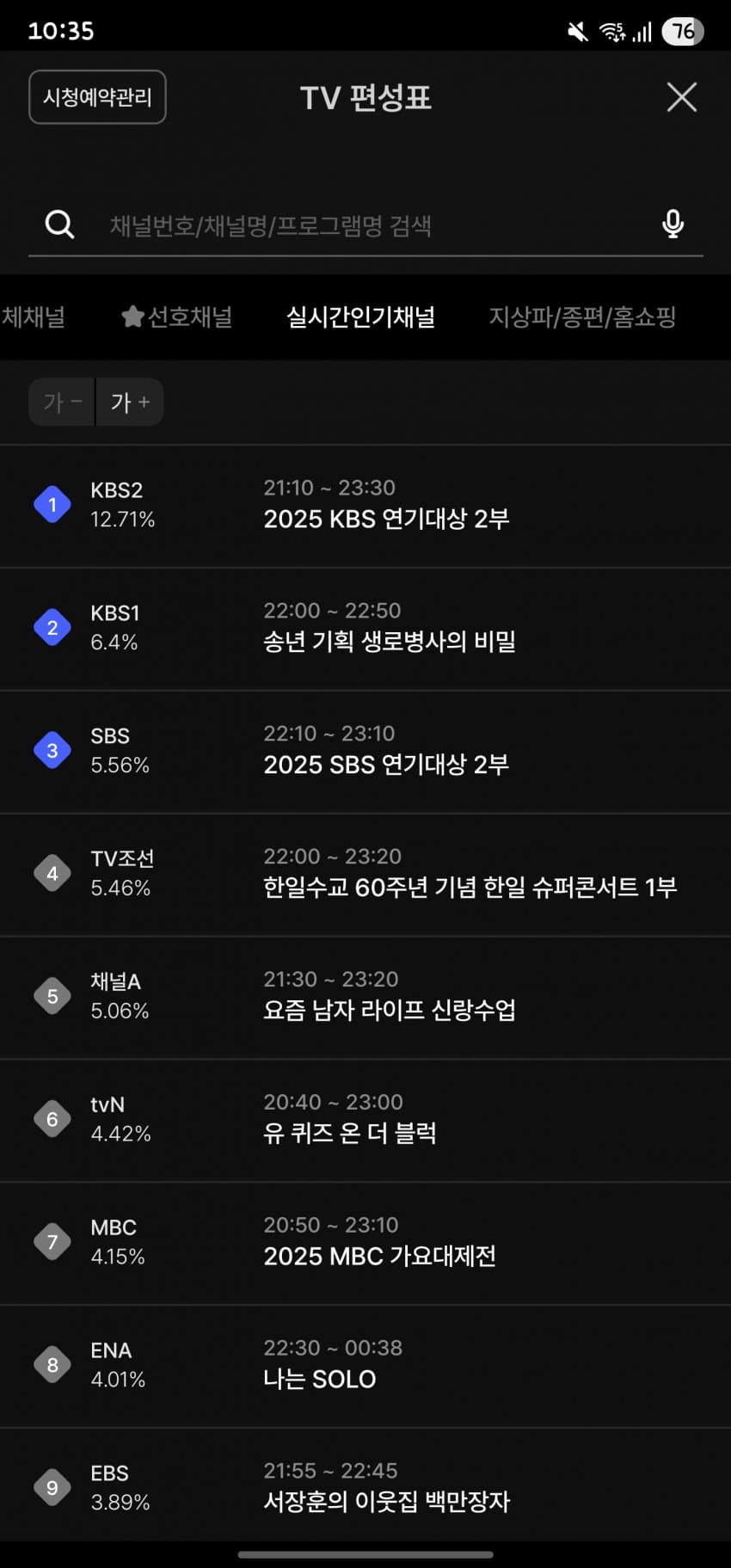The width and height of the screenshot is (731, 1568).
Task: Select the rank 1 badge beside KBS2
Action: (52, 505)
